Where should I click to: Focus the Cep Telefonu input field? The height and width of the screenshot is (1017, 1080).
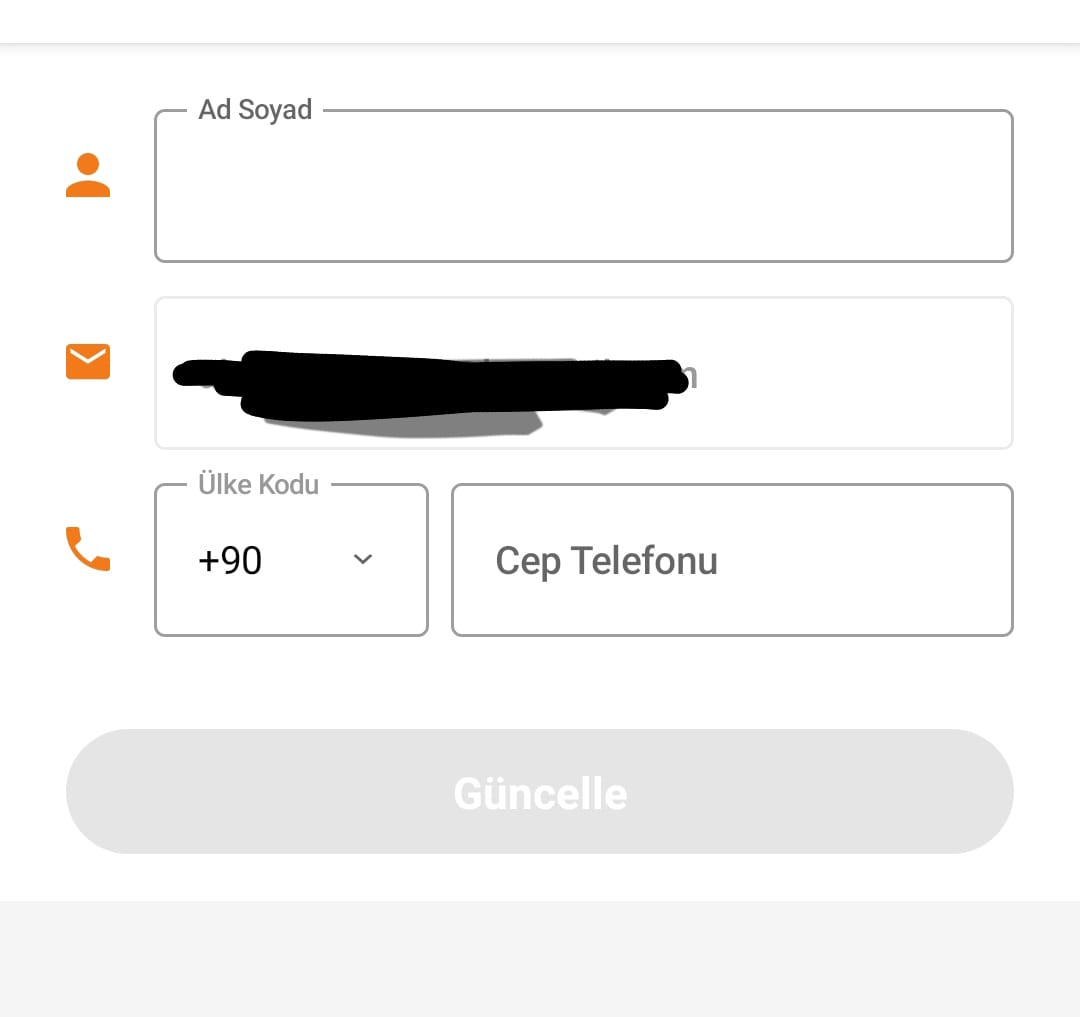click(x=732, y=560)
